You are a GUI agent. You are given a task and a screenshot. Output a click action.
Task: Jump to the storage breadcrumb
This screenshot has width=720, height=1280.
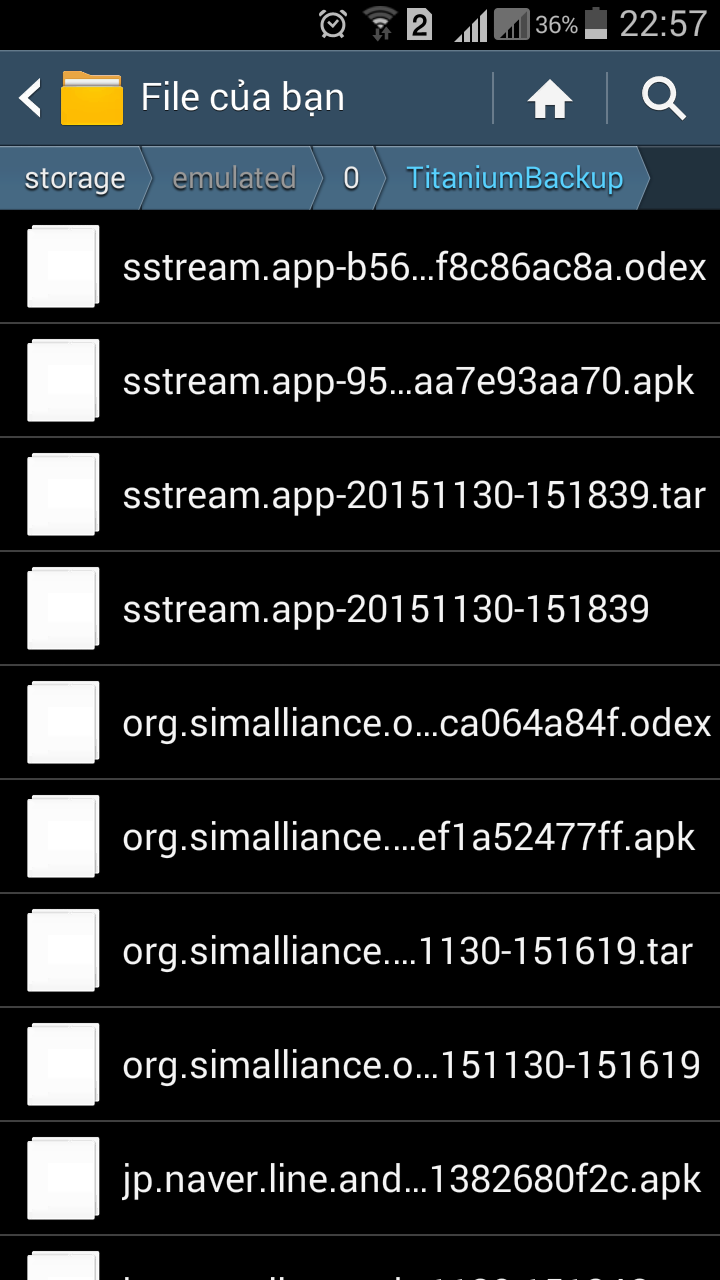coord(75,179)
